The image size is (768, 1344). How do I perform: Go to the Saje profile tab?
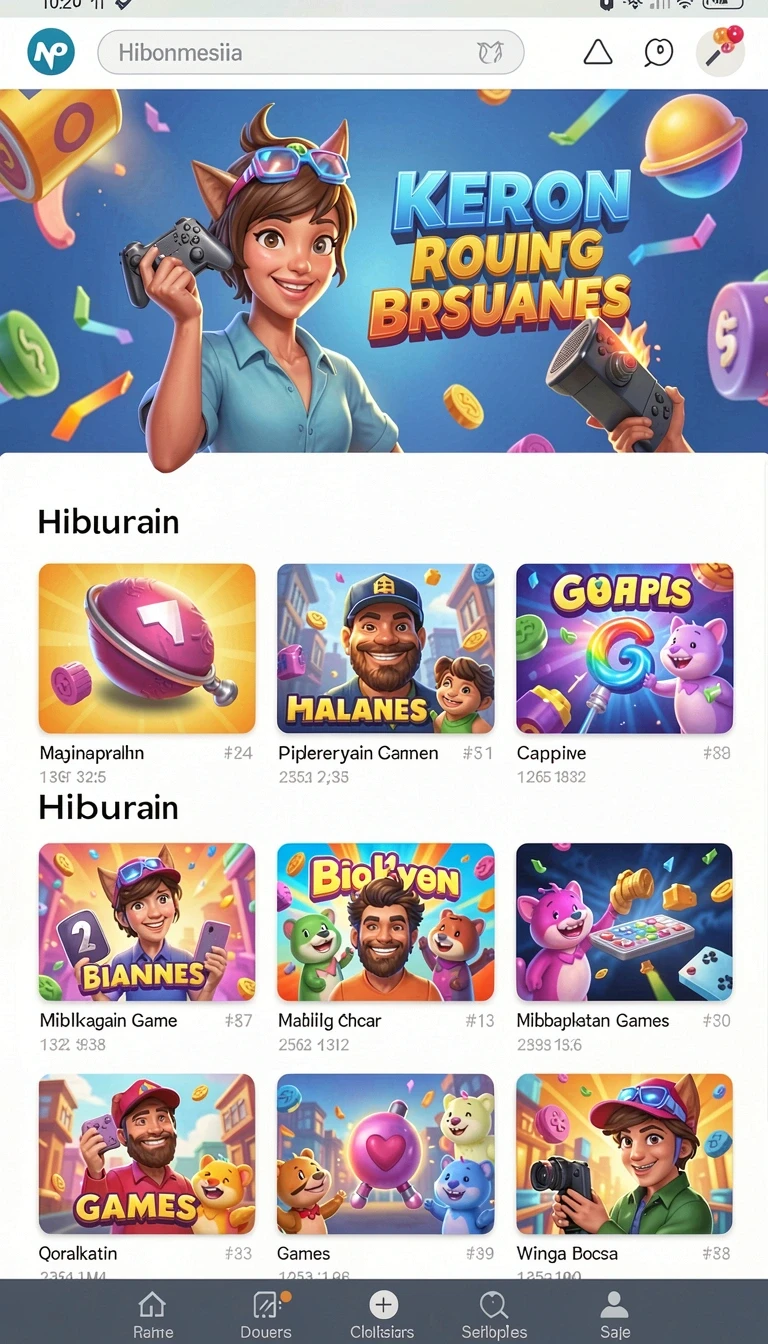click(614, 1313)
